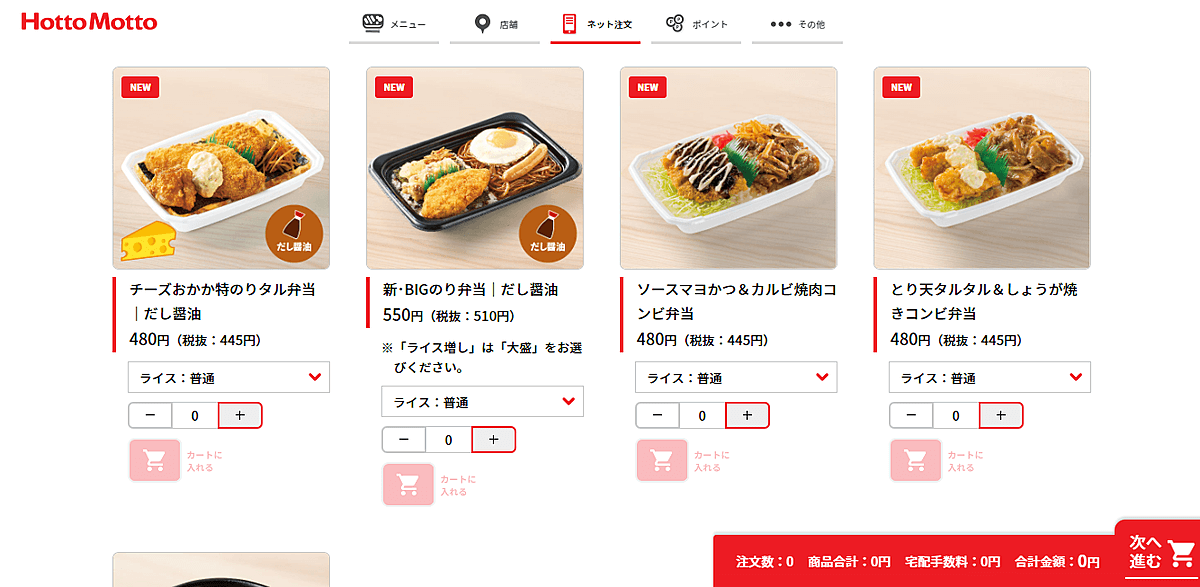Decrease quantity of ソースマヨかつ＆カルビ焼肉コンビ弁当
The width and height of the screenshot is (1200, 587).
(657, 415)
